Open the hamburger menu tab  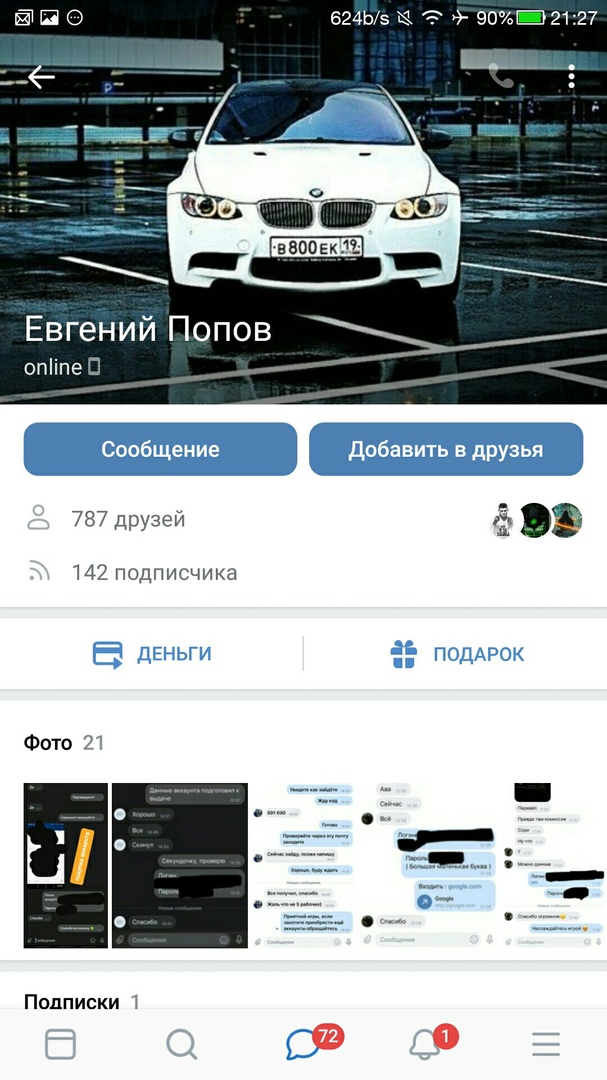coord(546,1044)
